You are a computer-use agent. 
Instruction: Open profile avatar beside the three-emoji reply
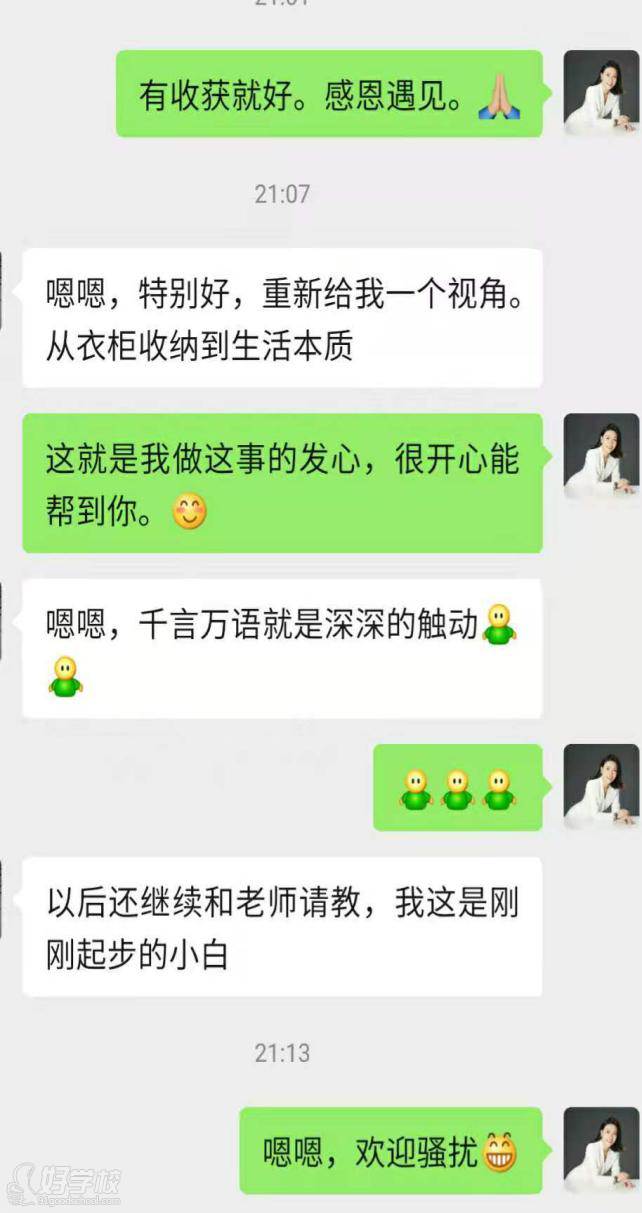601,785
